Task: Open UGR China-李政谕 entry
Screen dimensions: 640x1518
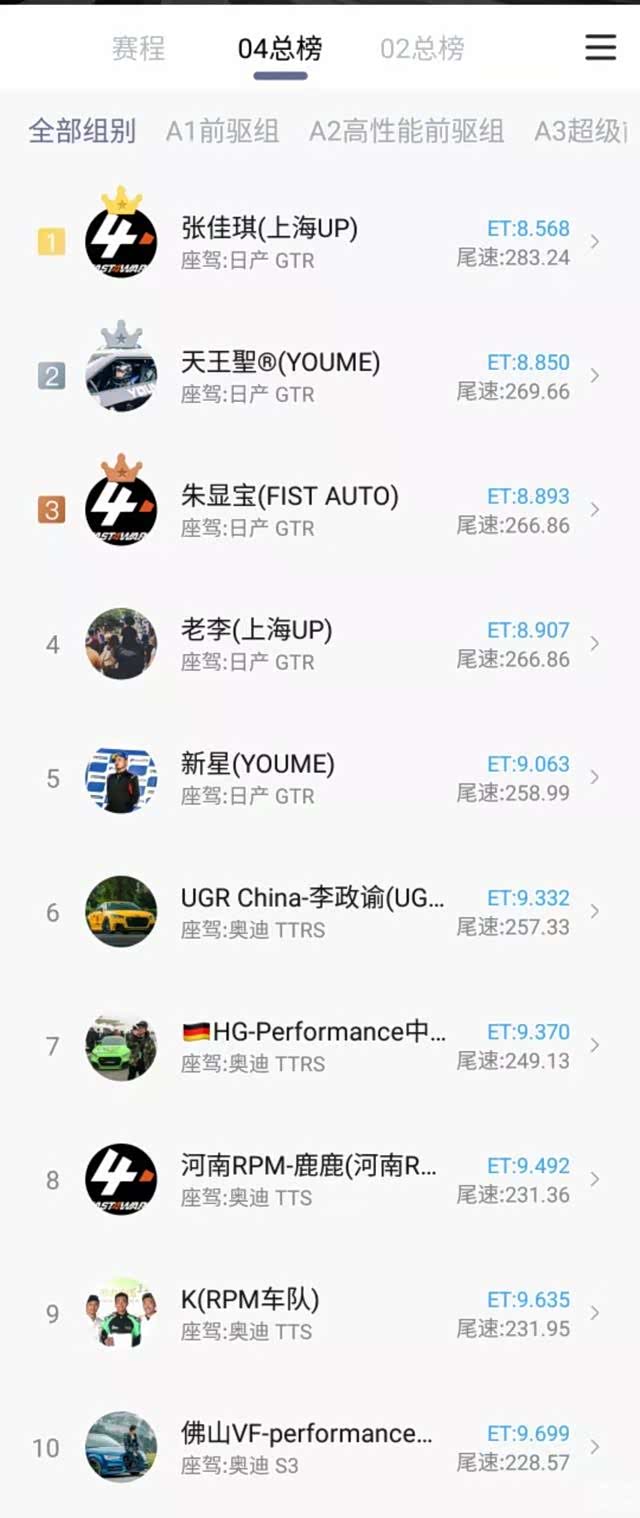Action: point(320,912)
